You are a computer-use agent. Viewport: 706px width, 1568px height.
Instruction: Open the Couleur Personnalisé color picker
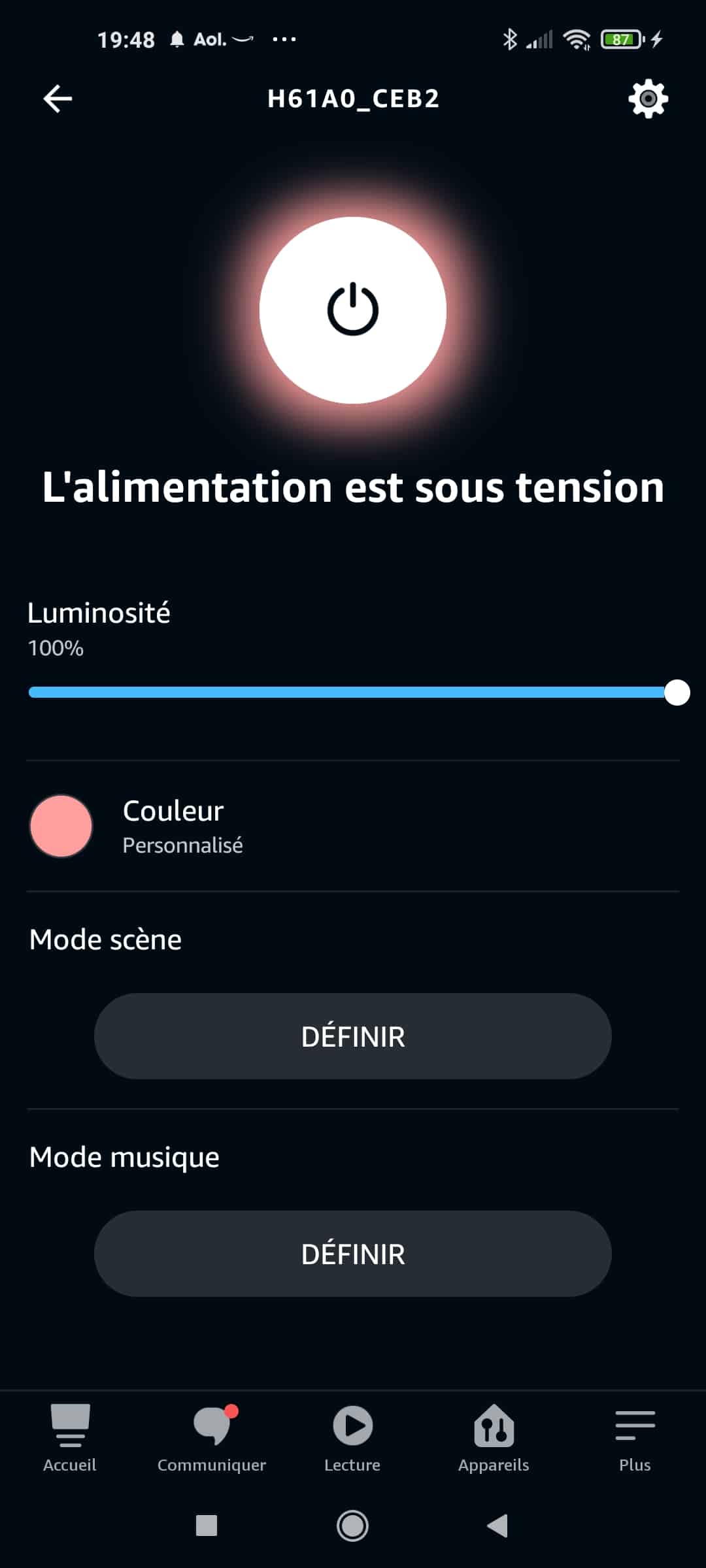353,826
